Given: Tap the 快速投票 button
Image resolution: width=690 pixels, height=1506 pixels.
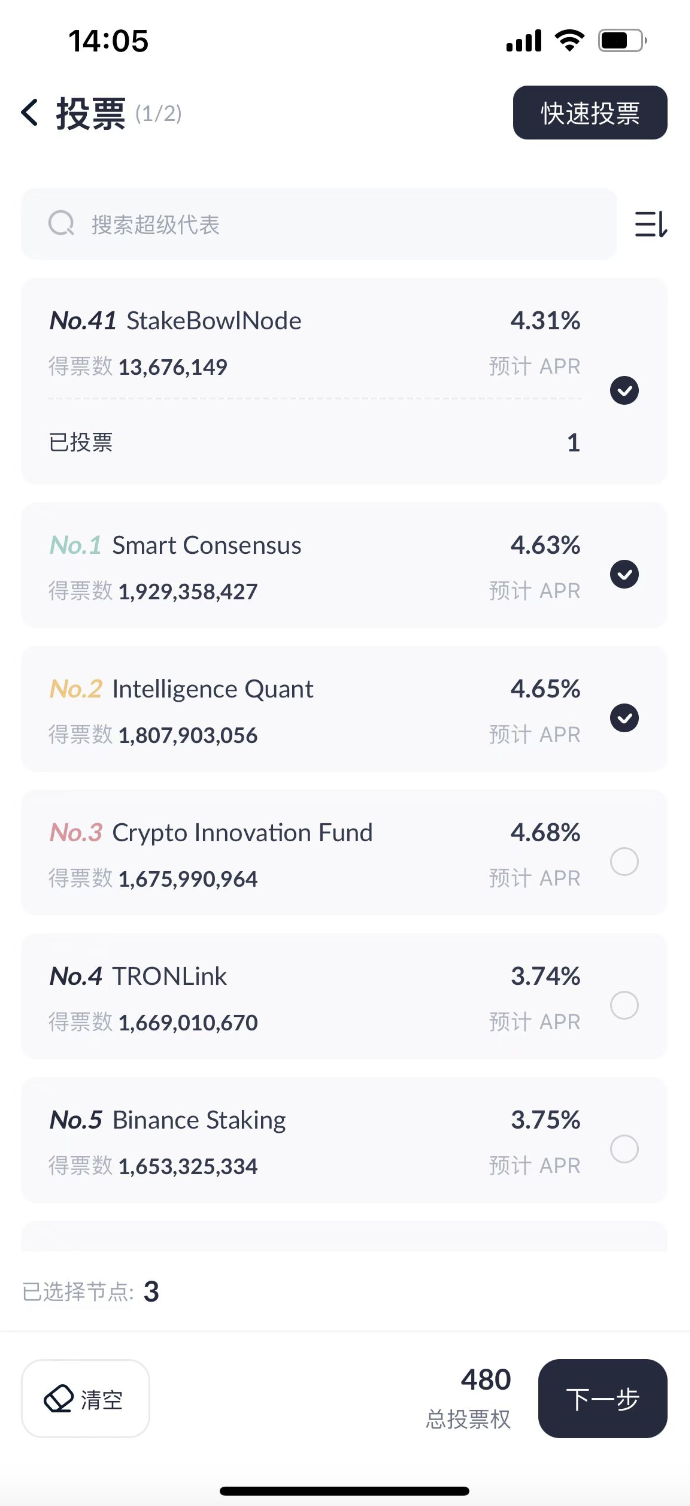Looking at the screenshot, I should point(590,113).
